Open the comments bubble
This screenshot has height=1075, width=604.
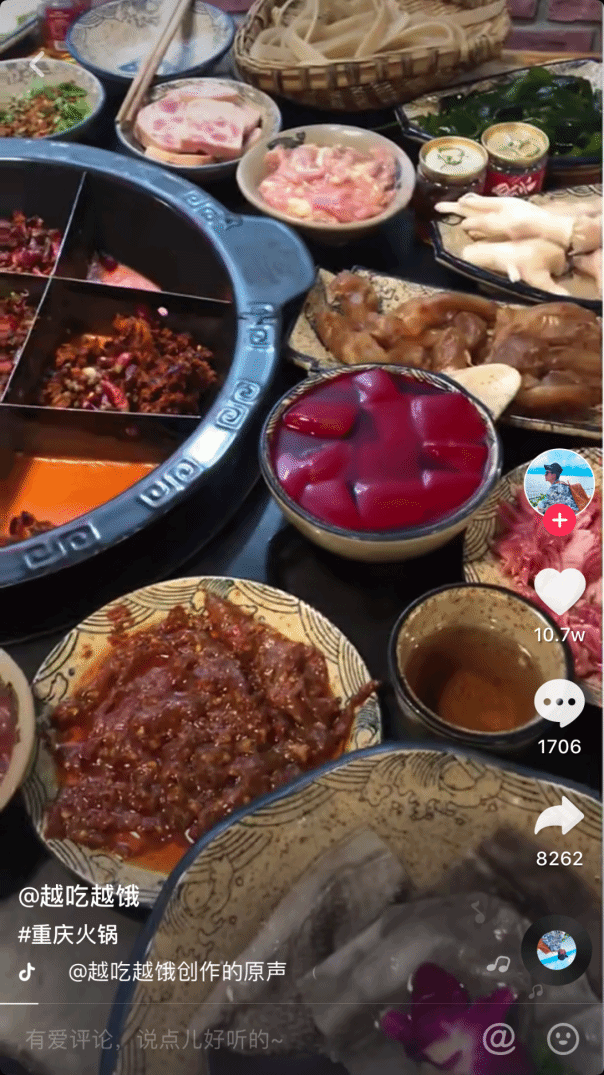559,703
